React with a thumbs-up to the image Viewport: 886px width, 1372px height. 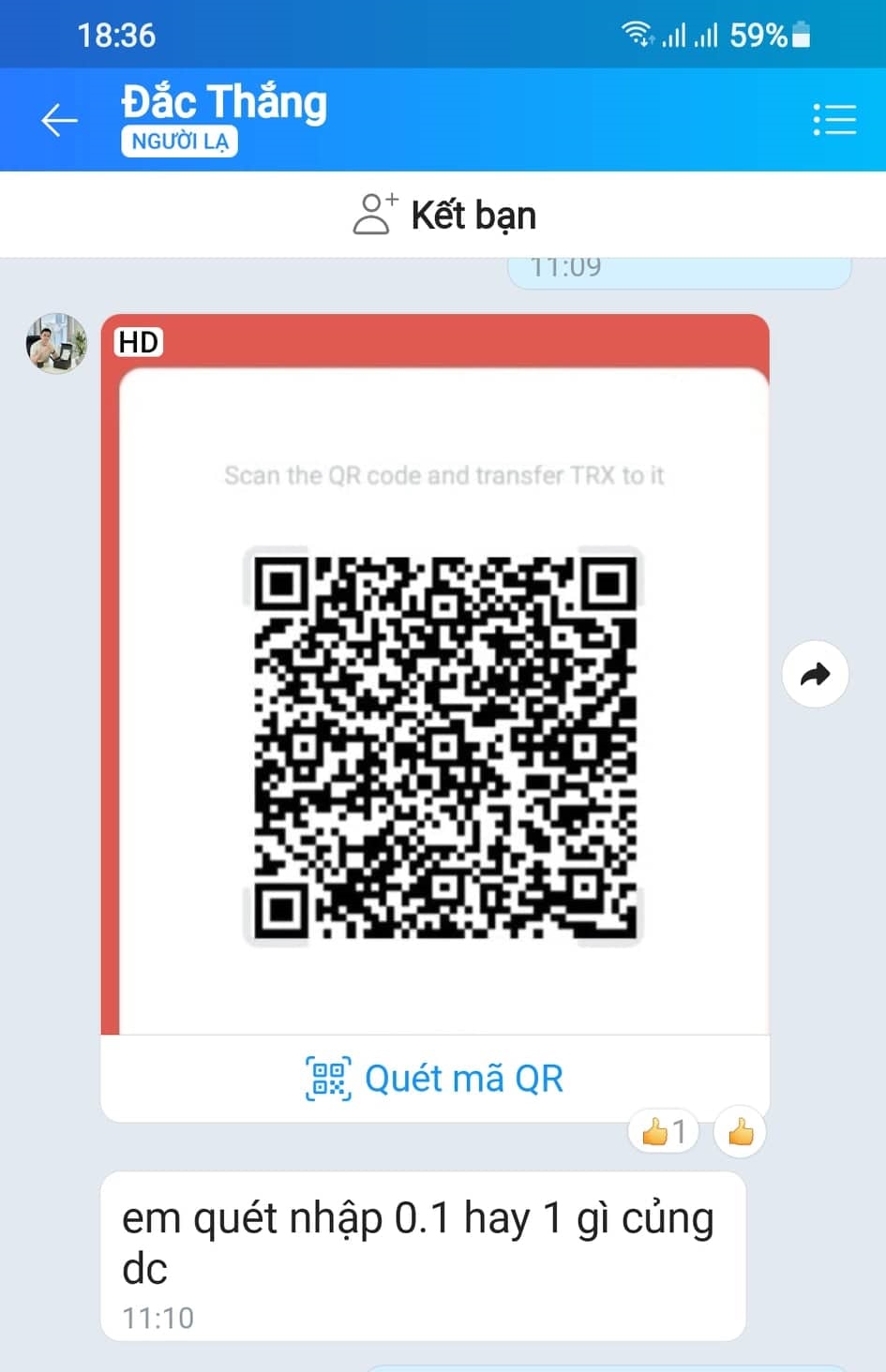(741, 1132)
